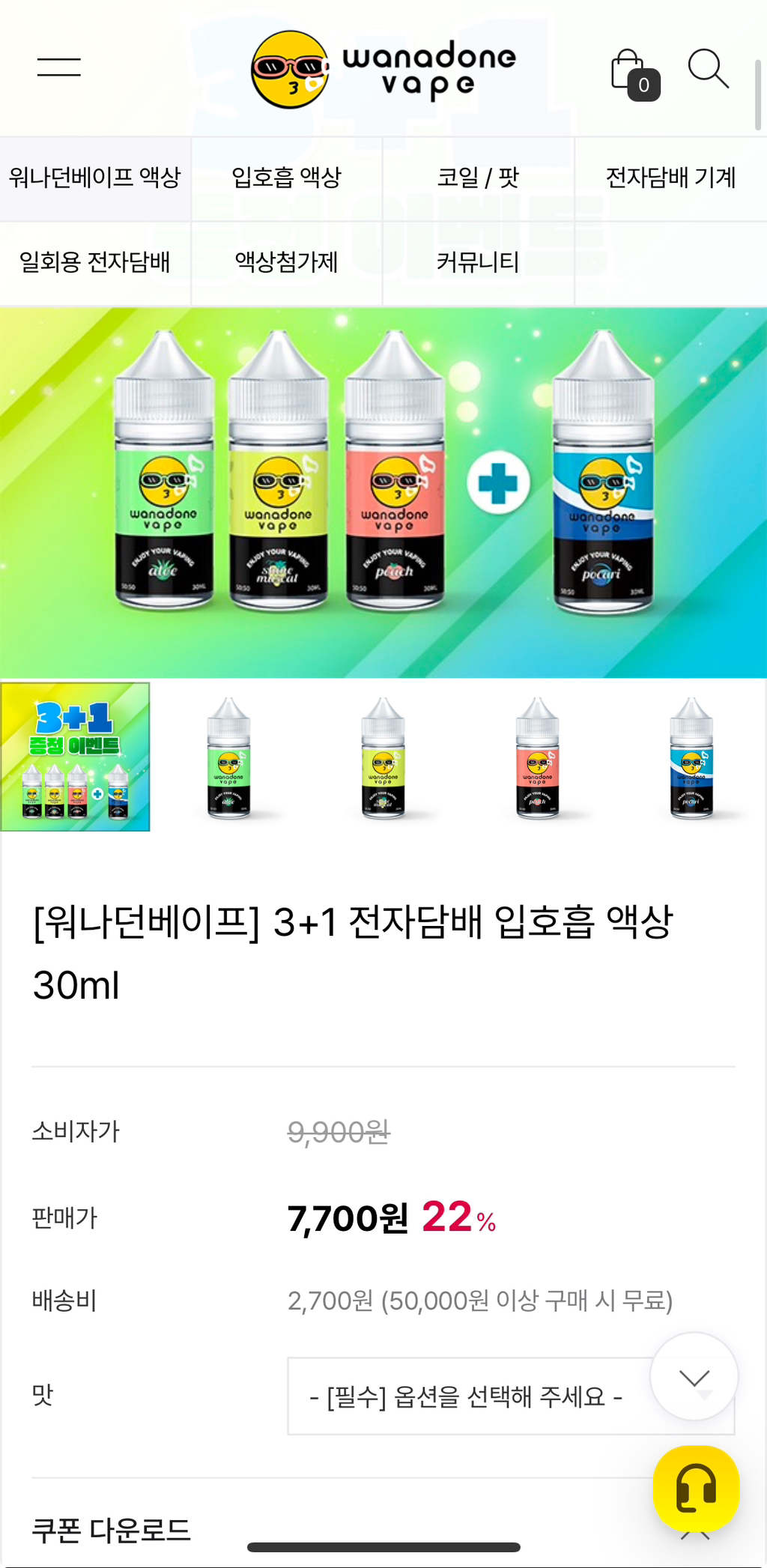View the yellow shine muscat bottle thumbnail
Screen dimensions: 767x1568
[383, 757]
